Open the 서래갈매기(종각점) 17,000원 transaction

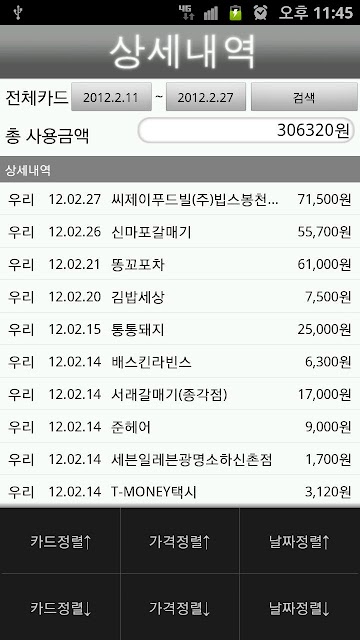(180, 394)
